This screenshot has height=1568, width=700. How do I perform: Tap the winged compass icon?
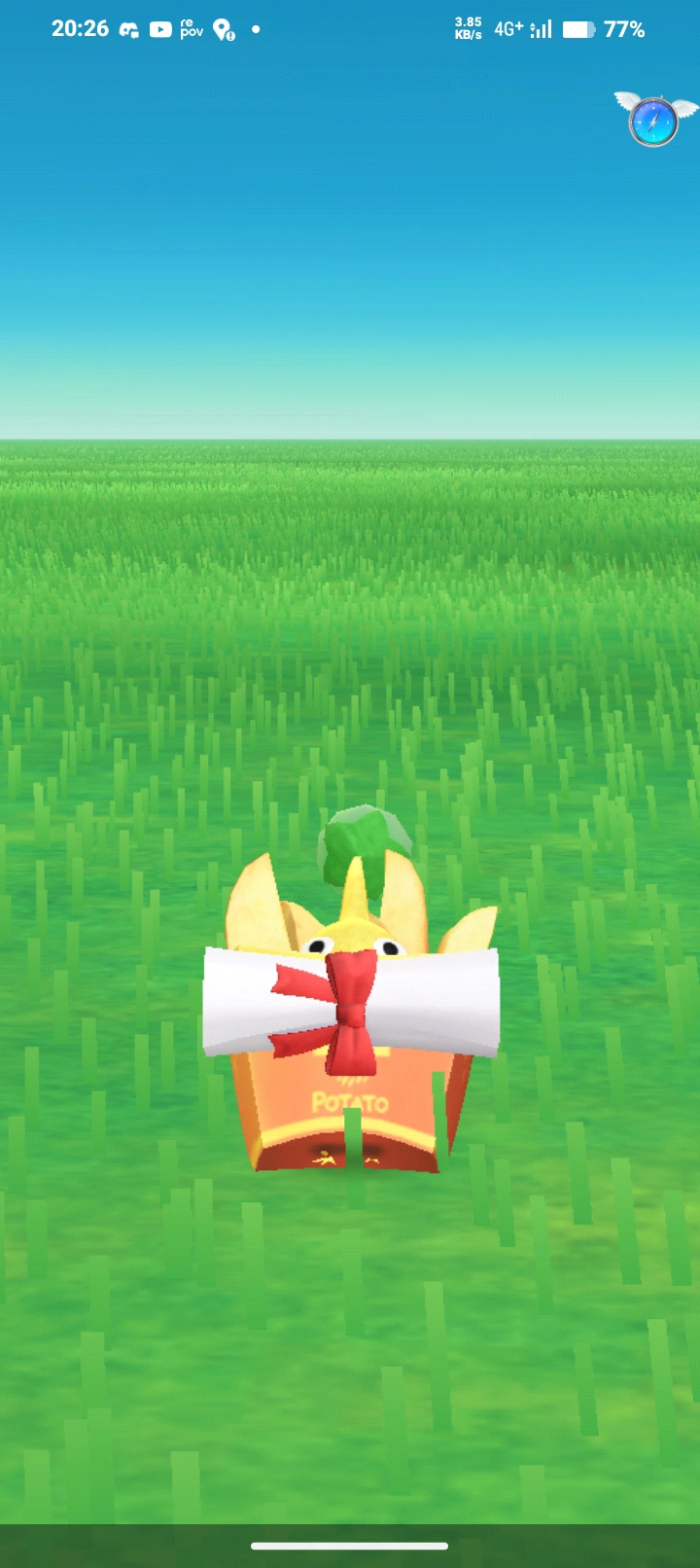[x=654, y=121]
